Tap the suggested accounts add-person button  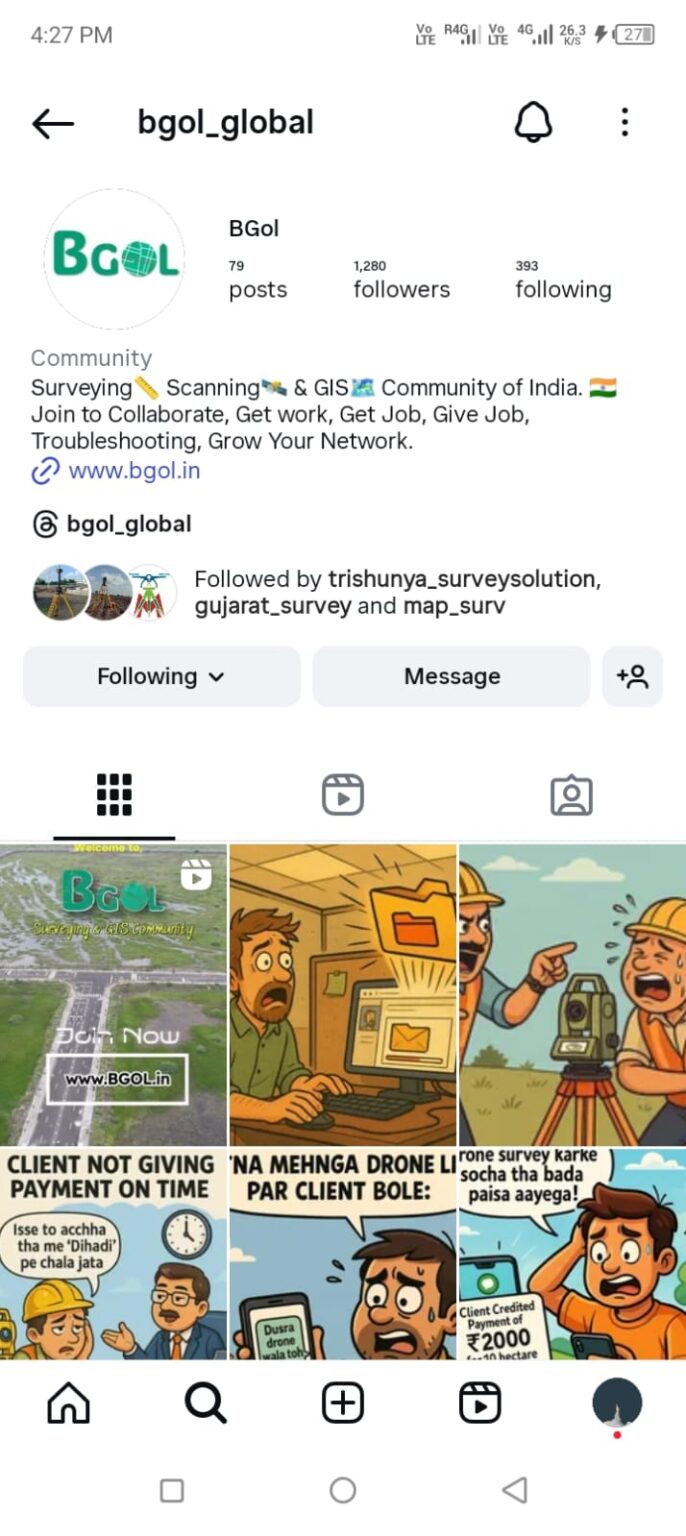[x=632, y=677]
